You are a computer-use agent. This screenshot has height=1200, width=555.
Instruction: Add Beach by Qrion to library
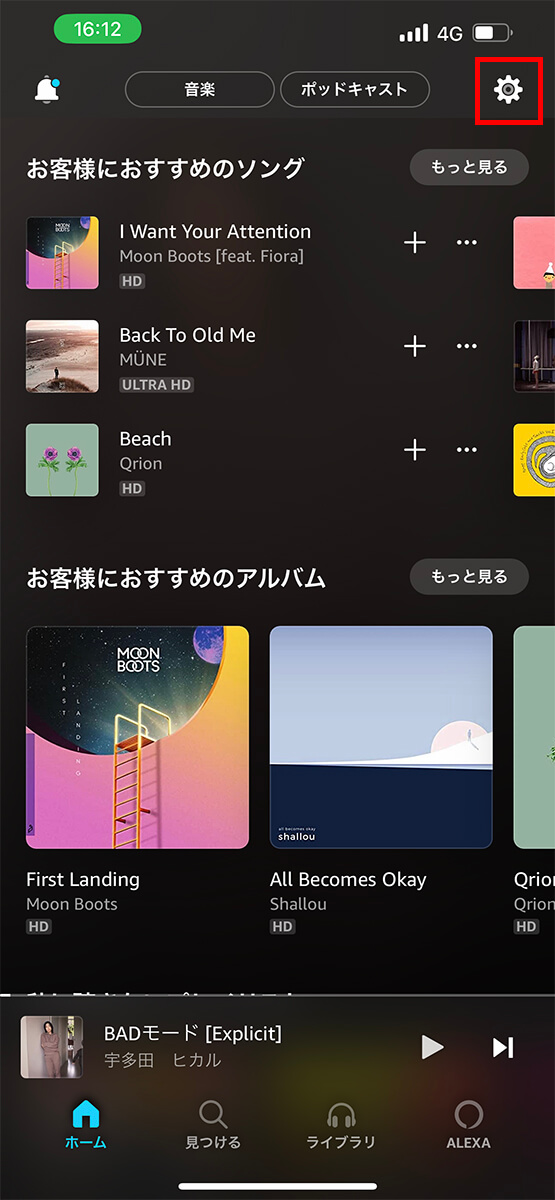click(415, 450)
